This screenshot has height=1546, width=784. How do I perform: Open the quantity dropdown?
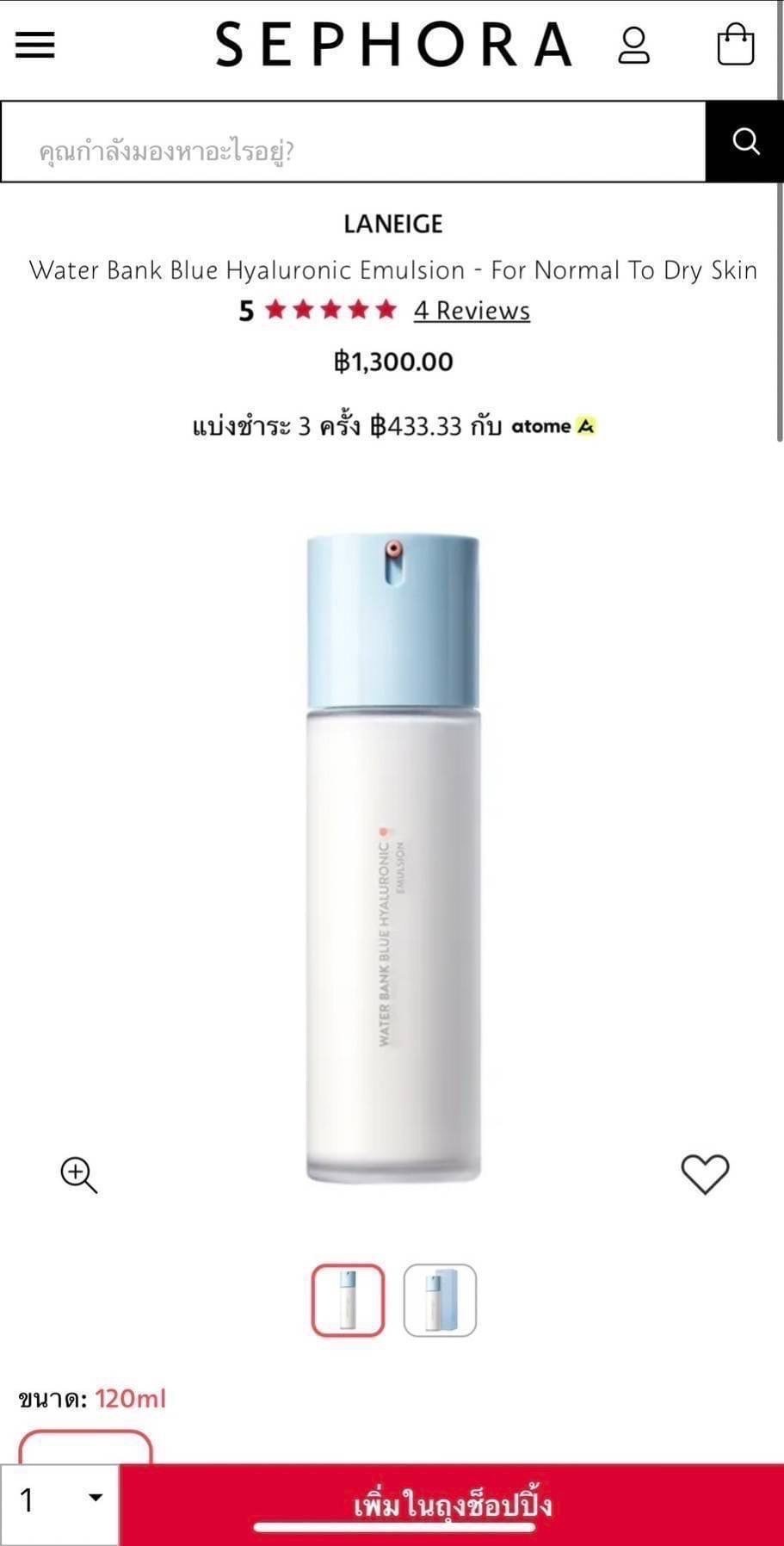pyautogui.click(x=59, y=1500)
